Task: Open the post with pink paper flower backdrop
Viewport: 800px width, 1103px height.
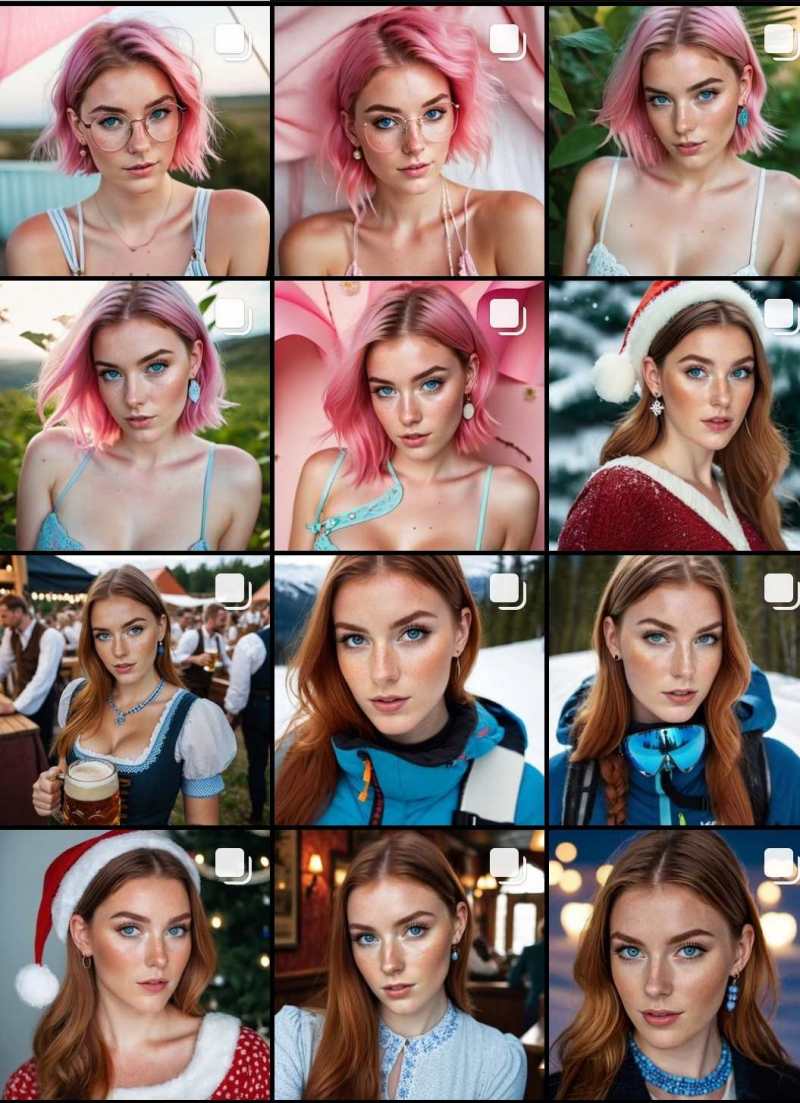Action: (409, 415)
